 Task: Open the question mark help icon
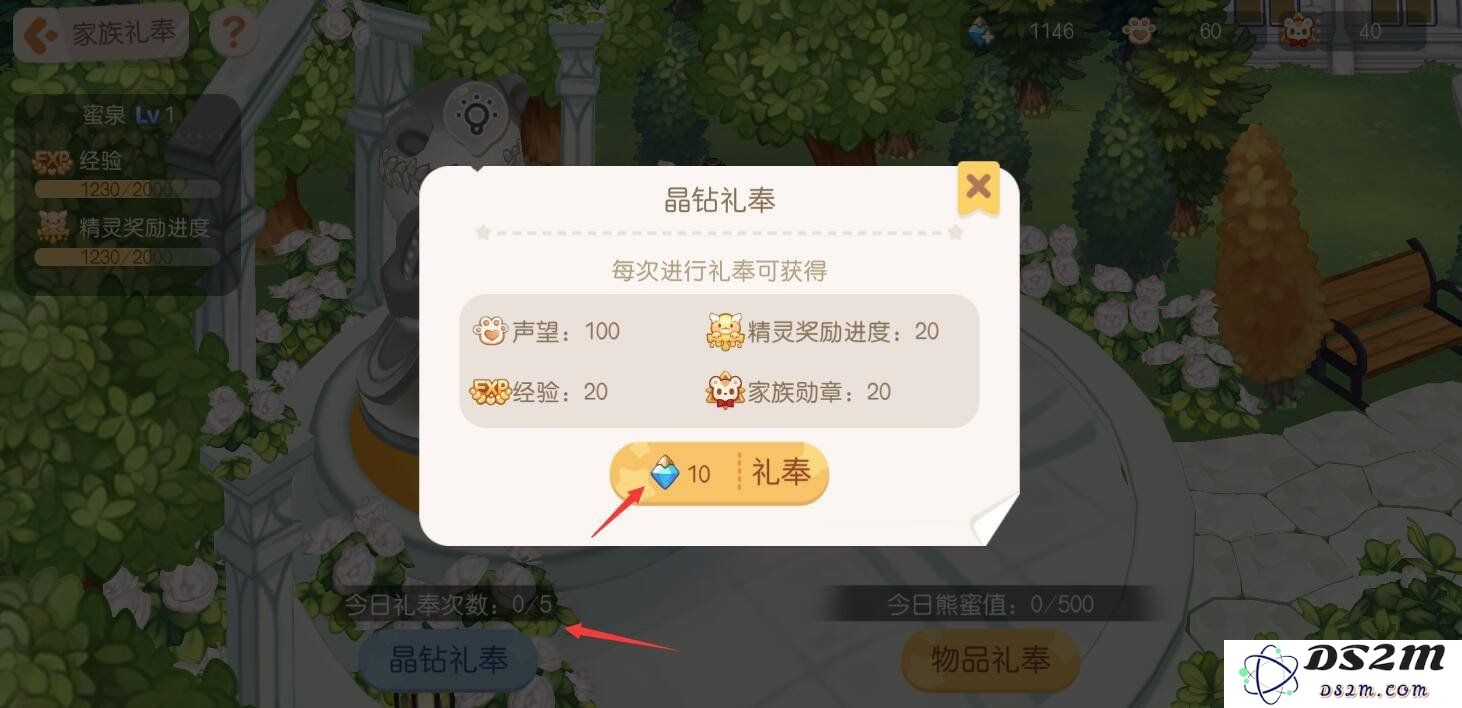coord(233,34)
